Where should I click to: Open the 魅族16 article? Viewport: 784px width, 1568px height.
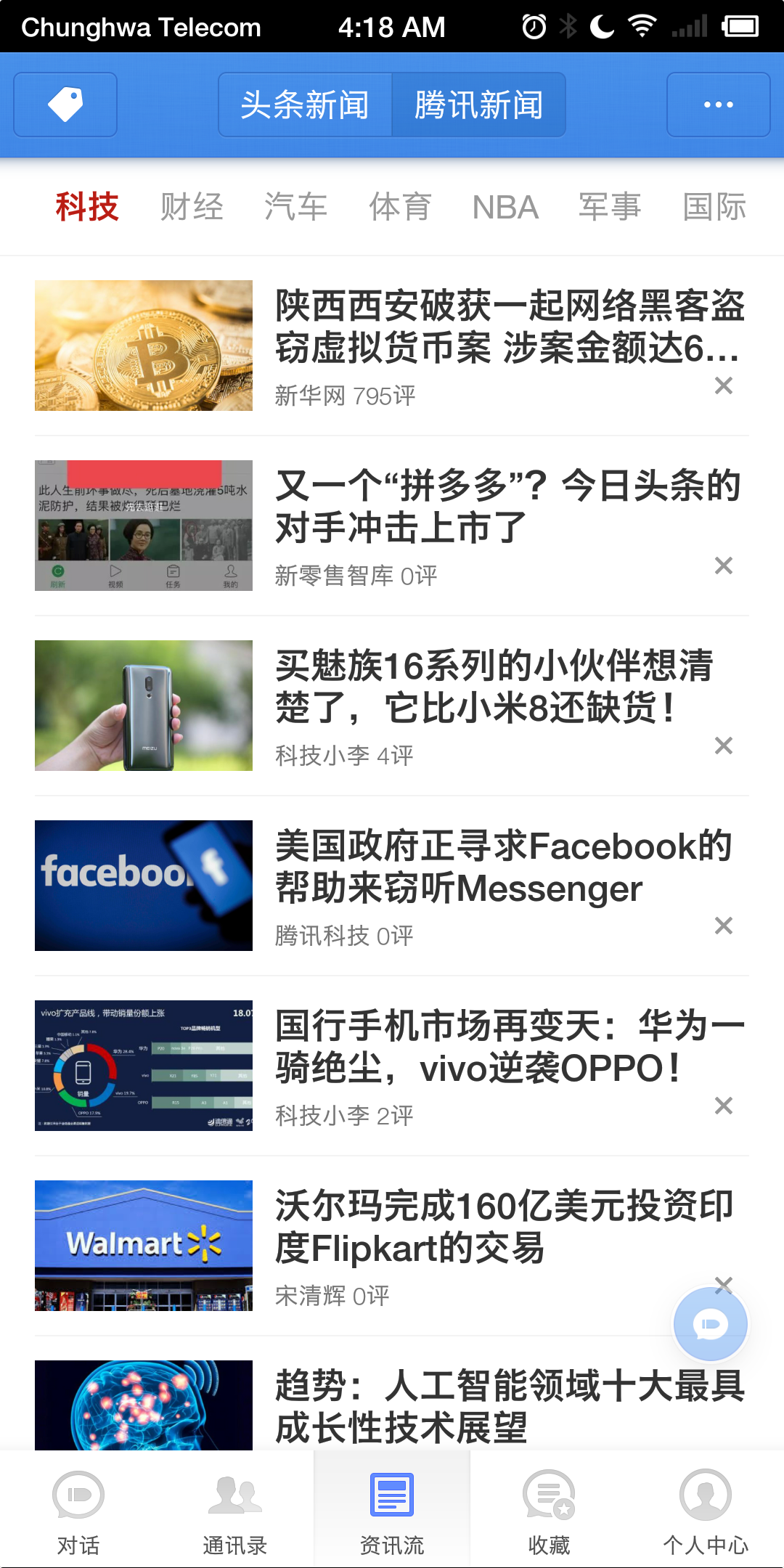point(494,687)
